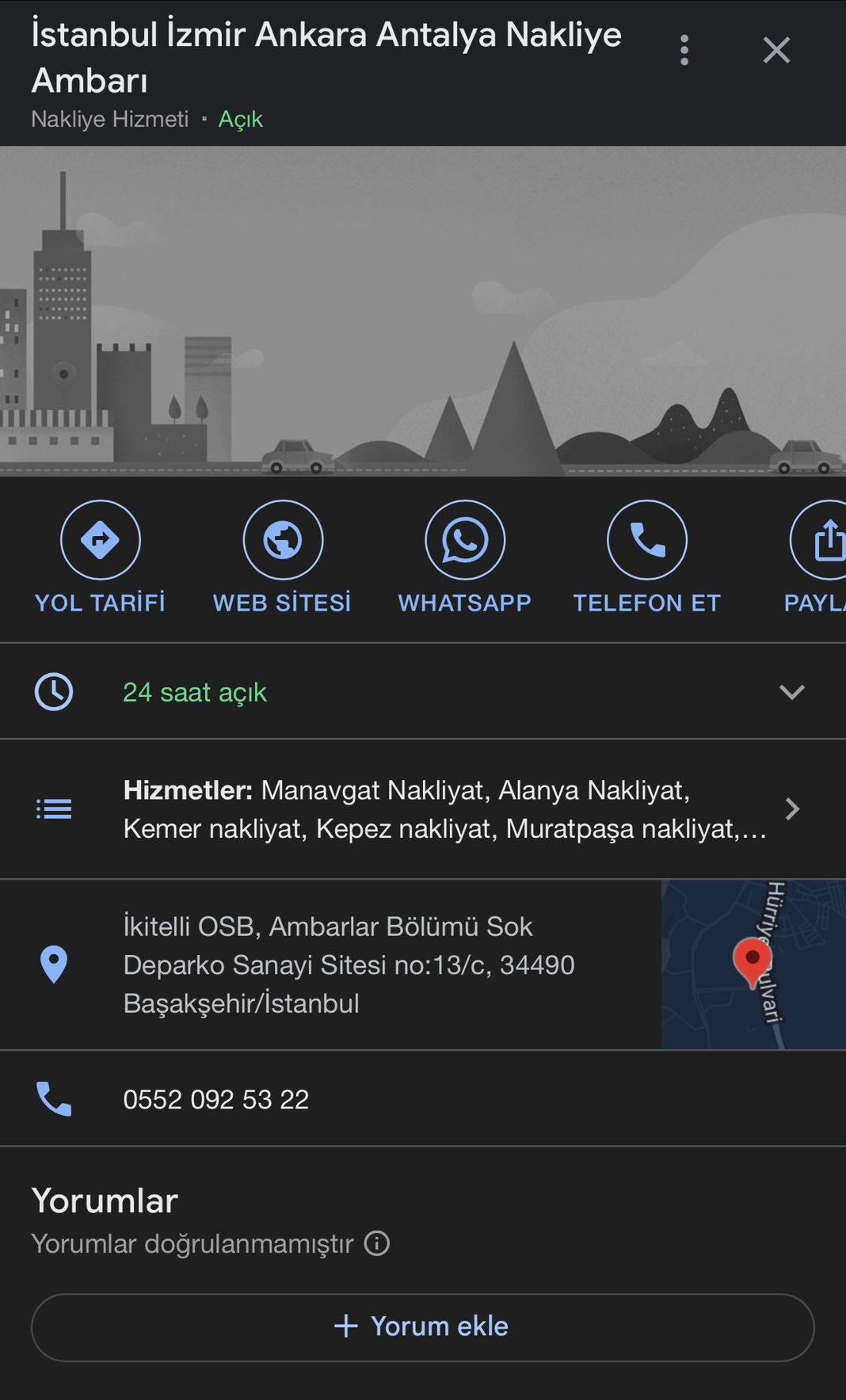Screen dimensions: 846x1400
Task: Open the İkitelli OSB address row
Action: point(349,964)
